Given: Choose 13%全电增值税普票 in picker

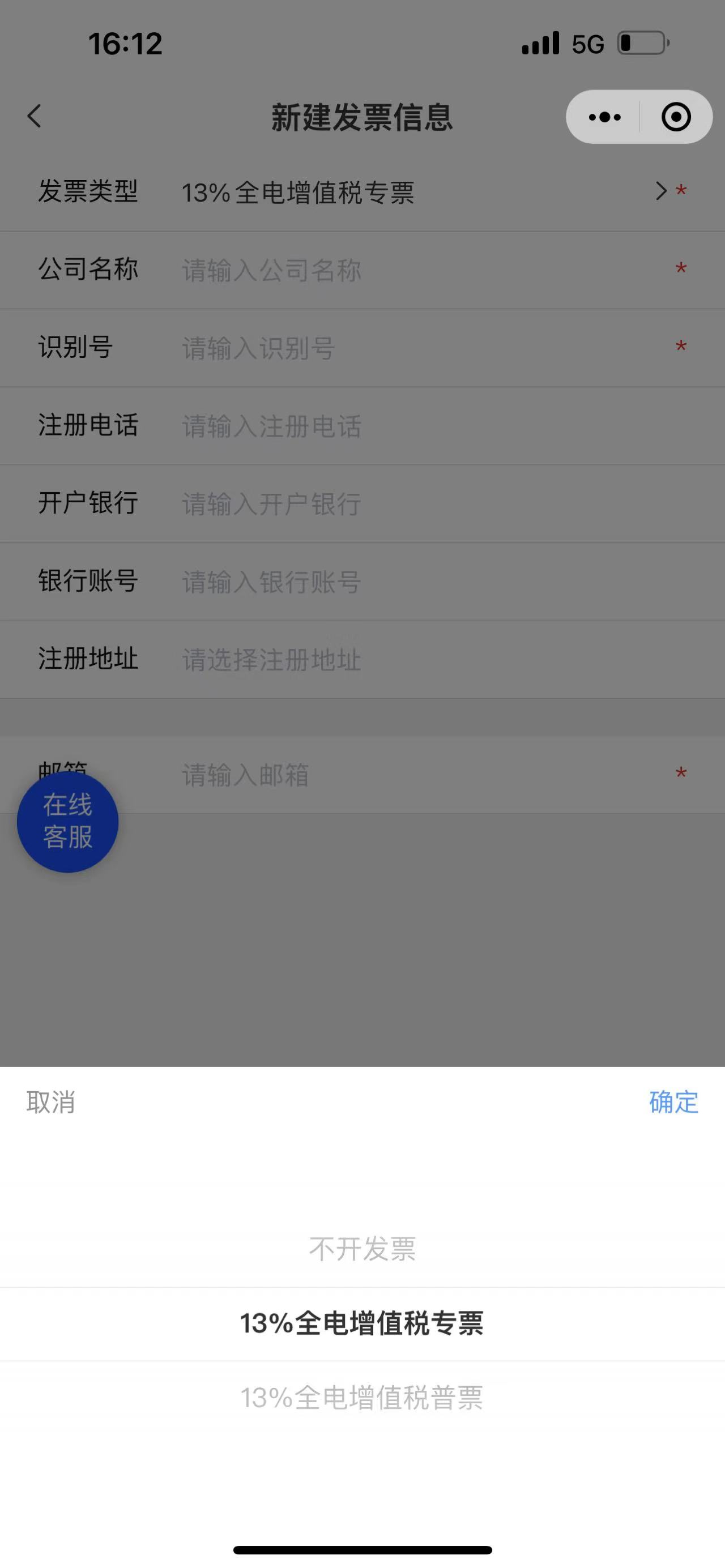Looking at the screenshot, I should click(x=362, y=1398).
